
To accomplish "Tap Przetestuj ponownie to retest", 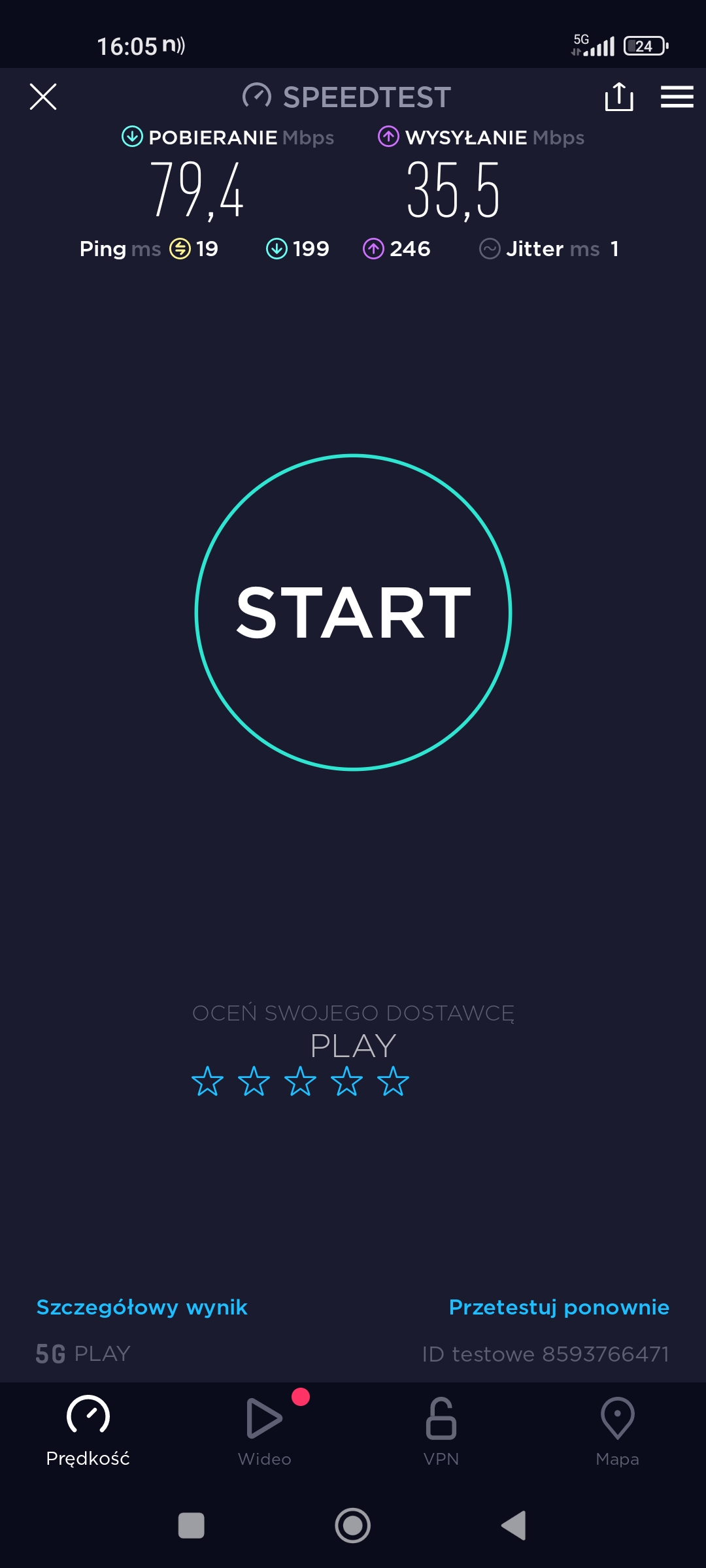I will (559, 1307).
